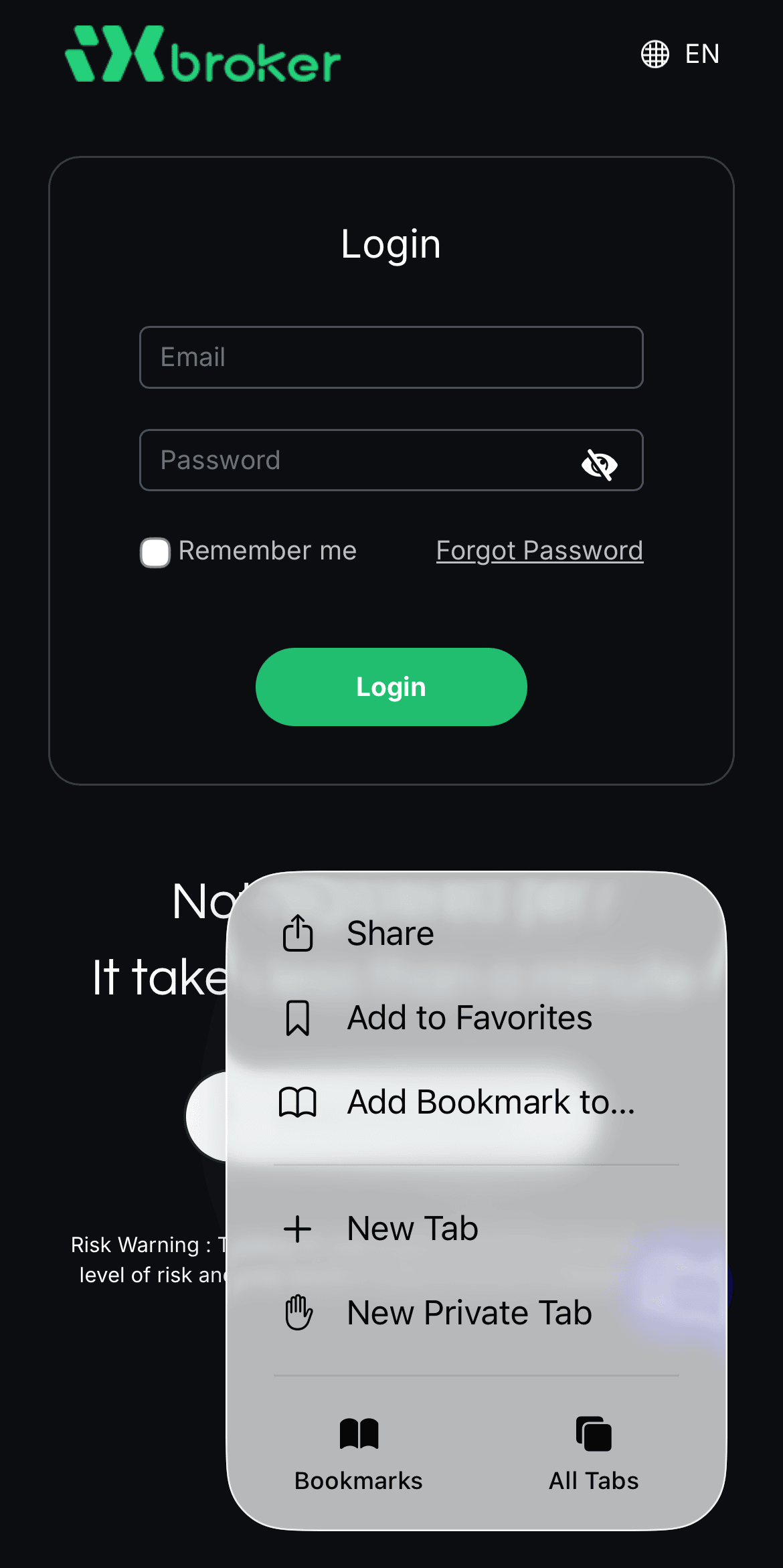Open Bookmarks from the menu

click(x=359, y=1454)
